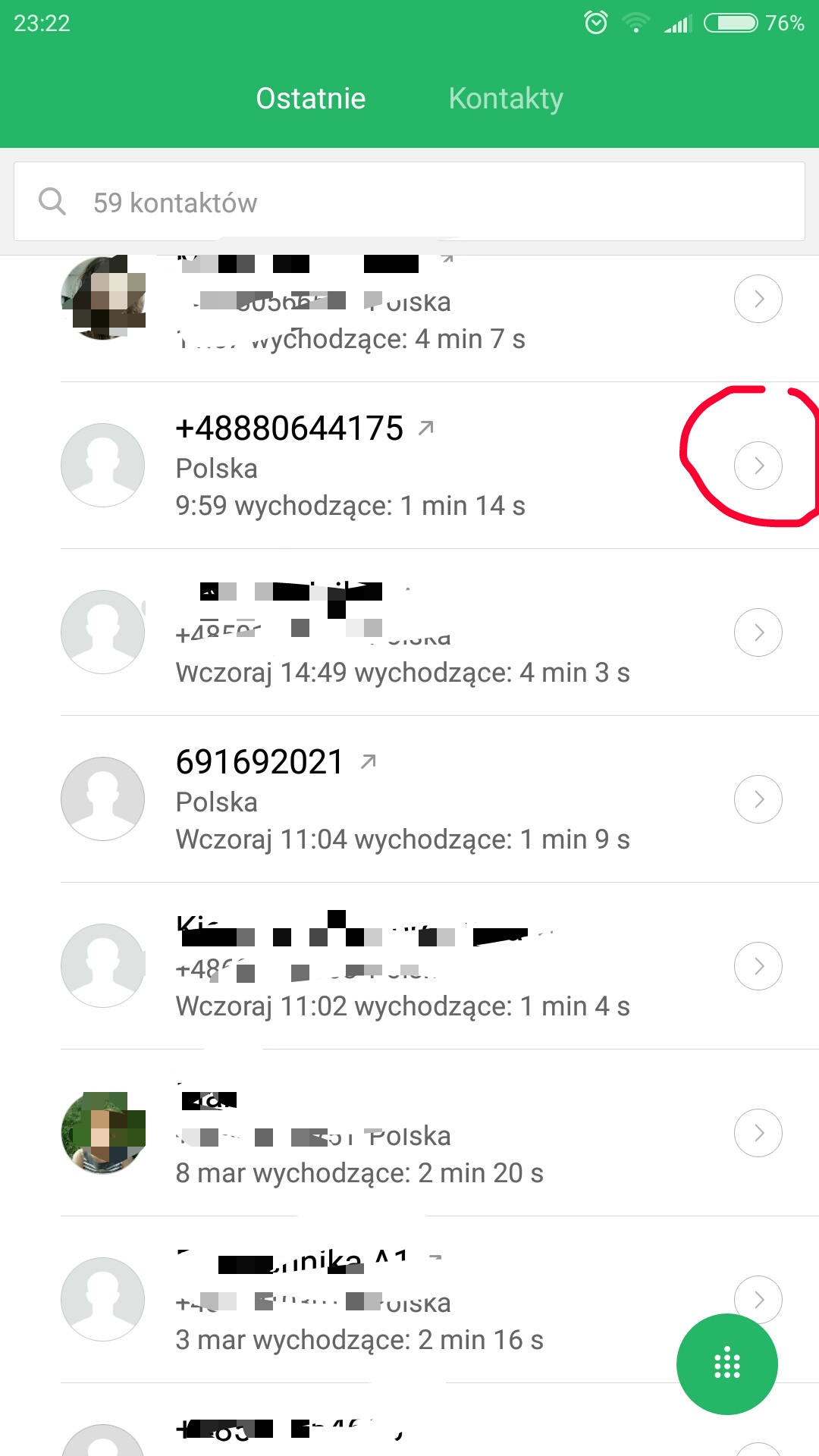Open details for Wczoraj 11:02 call
Viewport: 819px width, 1456px height.
pyautogui.click(x=758, y=966)
